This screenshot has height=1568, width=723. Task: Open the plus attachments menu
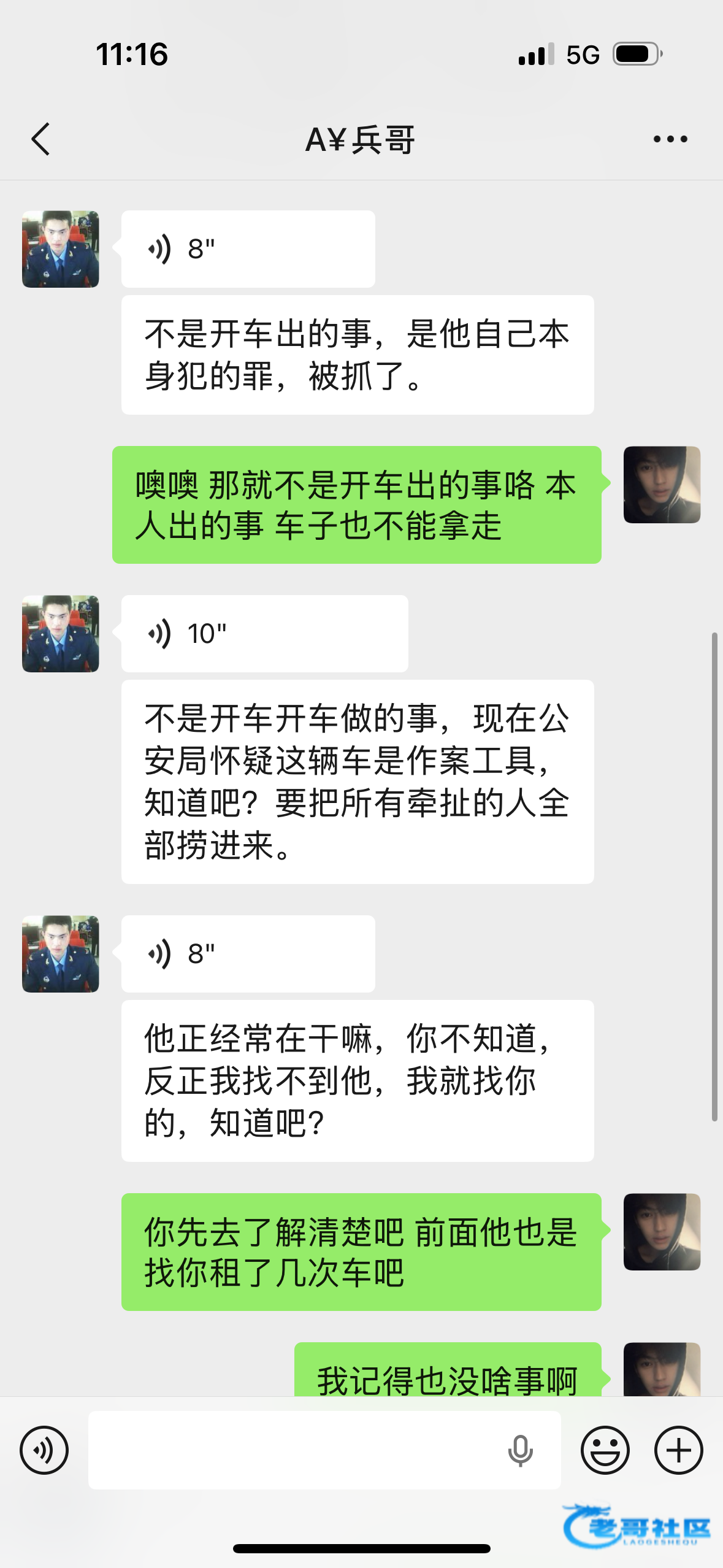point(678,1450)
